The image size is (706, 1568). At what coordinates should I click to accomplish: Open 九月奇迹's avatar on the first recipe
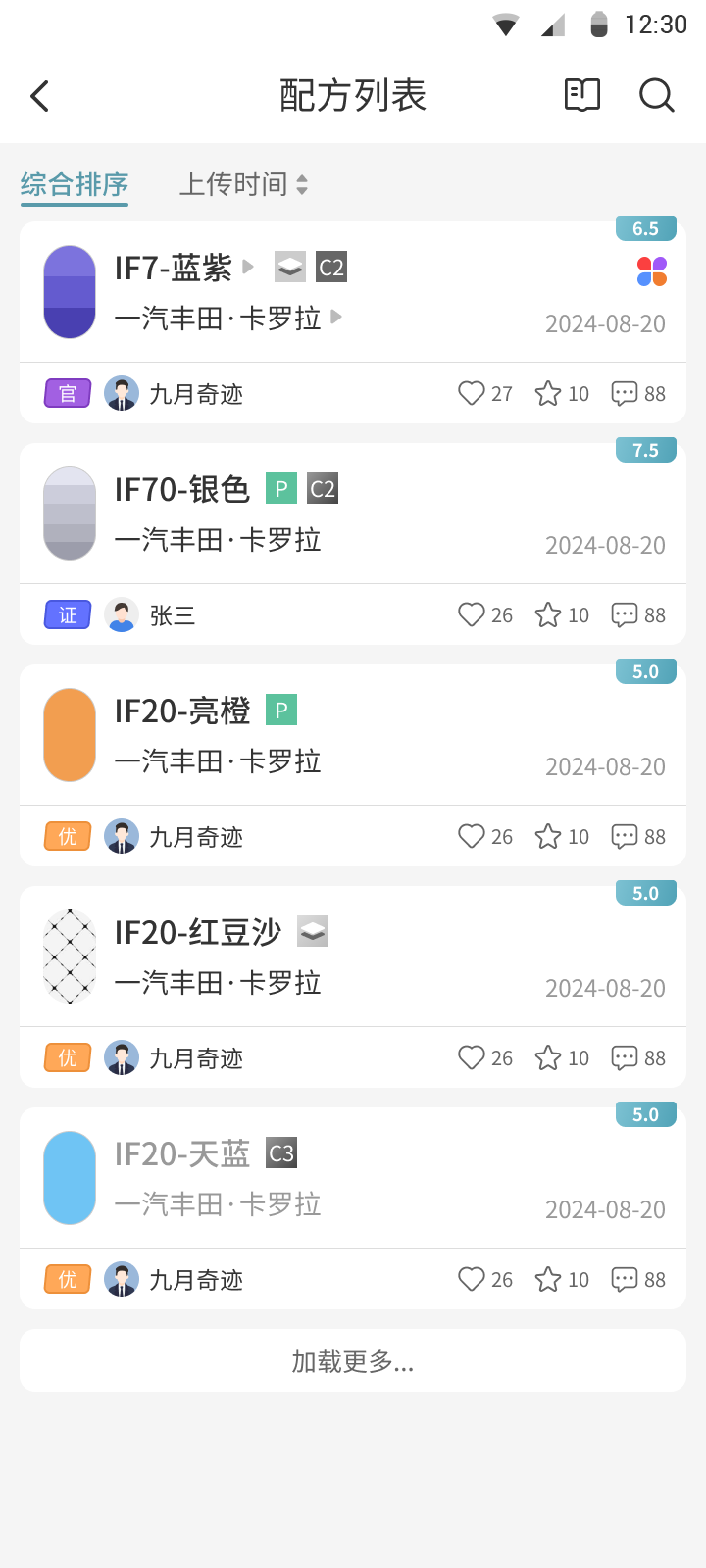click(122, 392)
